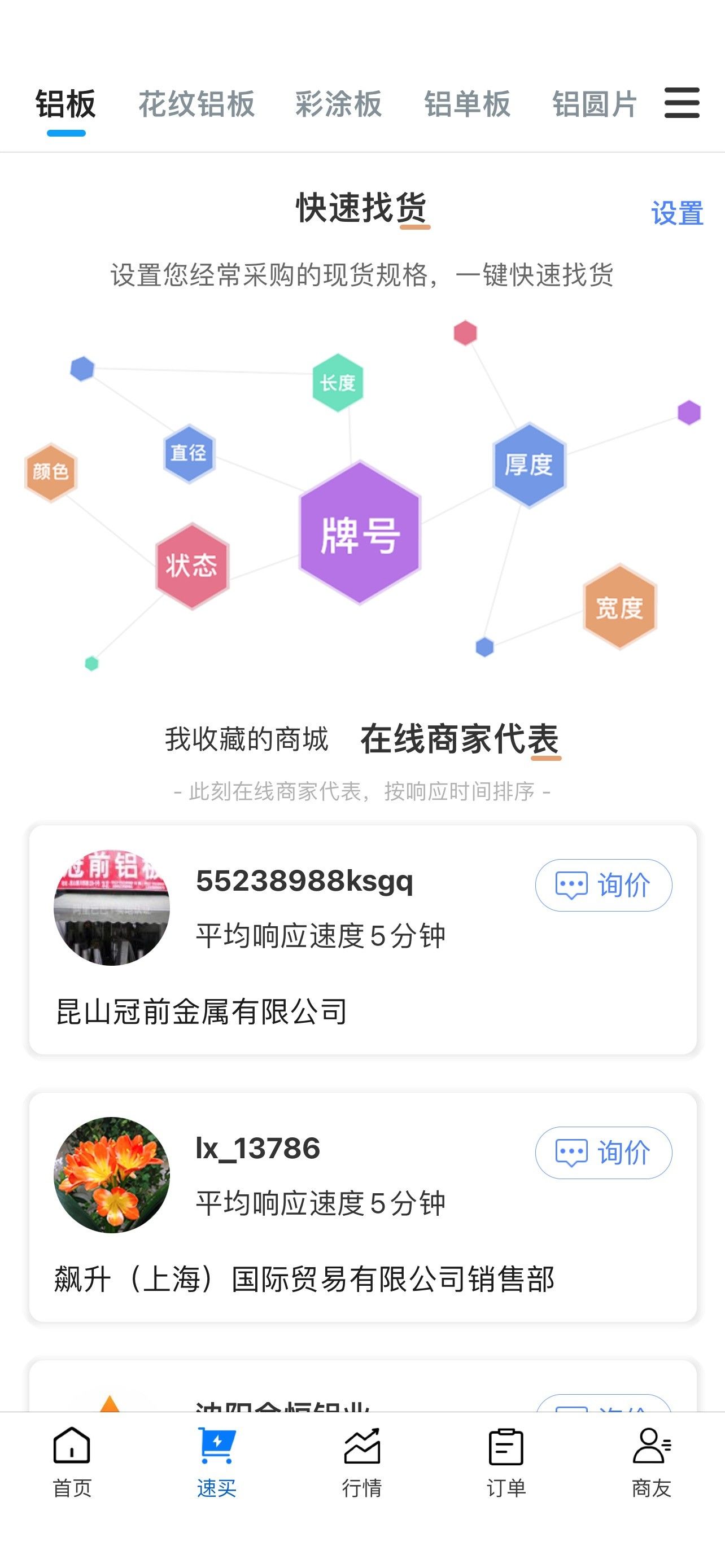
Task: Open the 昆山冠前金属有限公司 merchant card
Action: [363, 940]
